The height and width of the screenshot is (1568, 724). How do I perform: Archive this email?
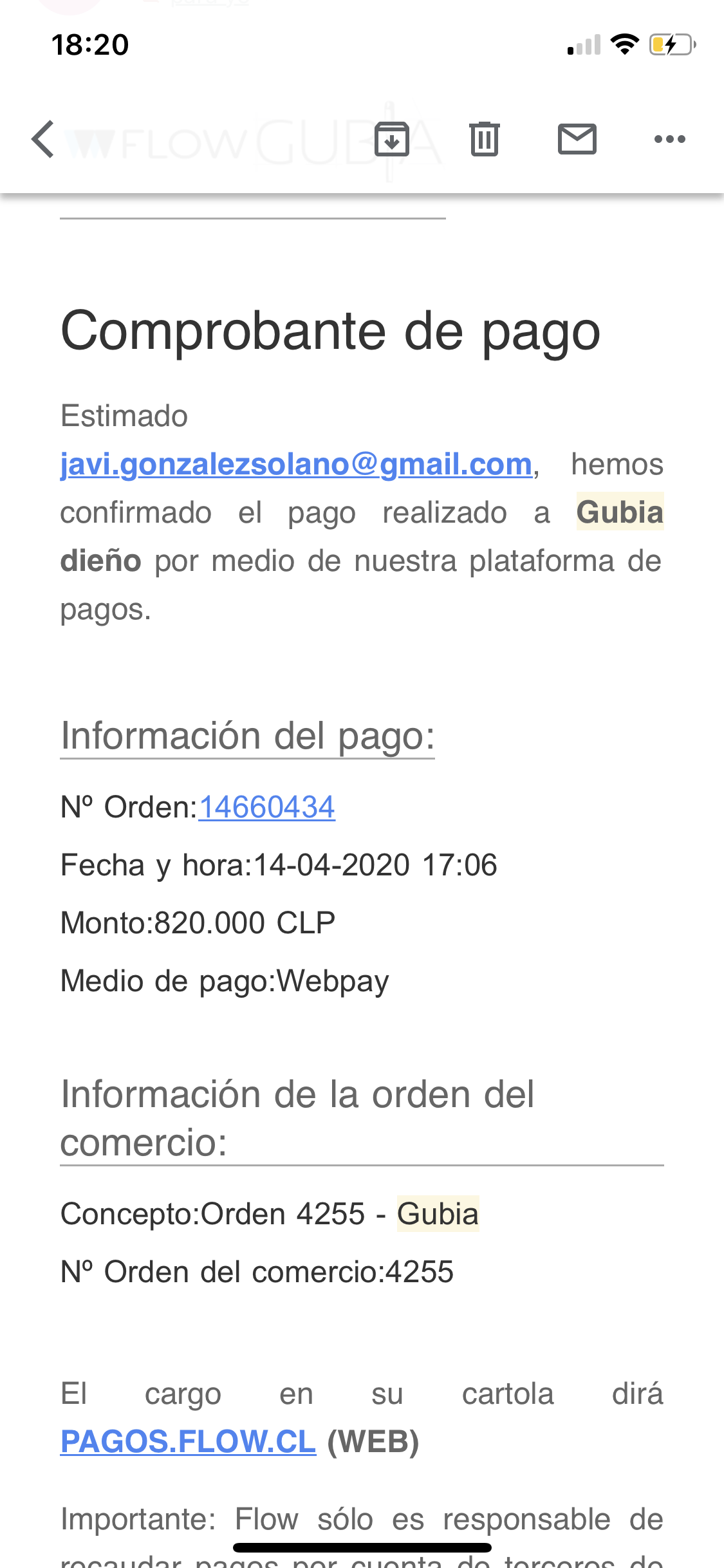coord(392,139)
